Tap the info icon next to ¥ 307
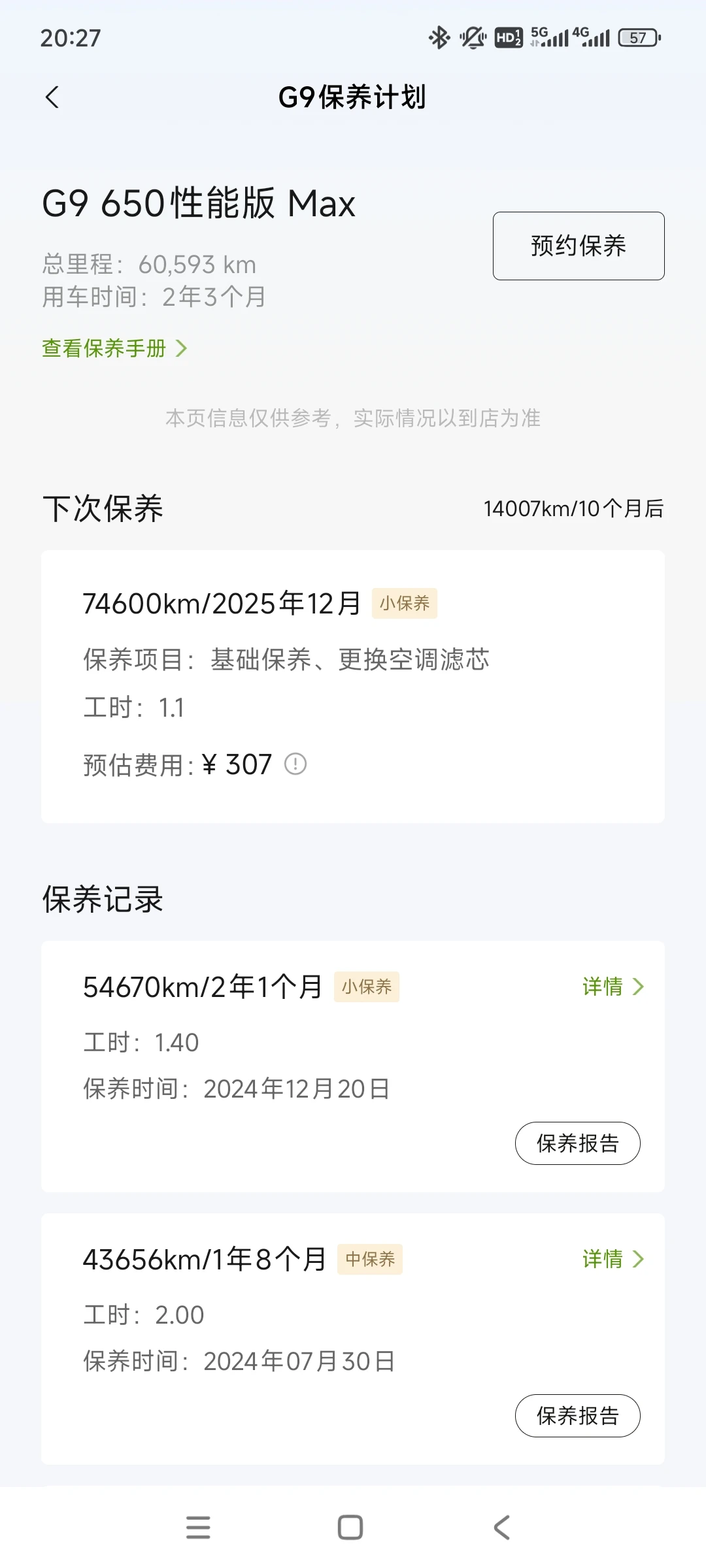This screenshot has height=1568, width=706. tap(295, 764)
